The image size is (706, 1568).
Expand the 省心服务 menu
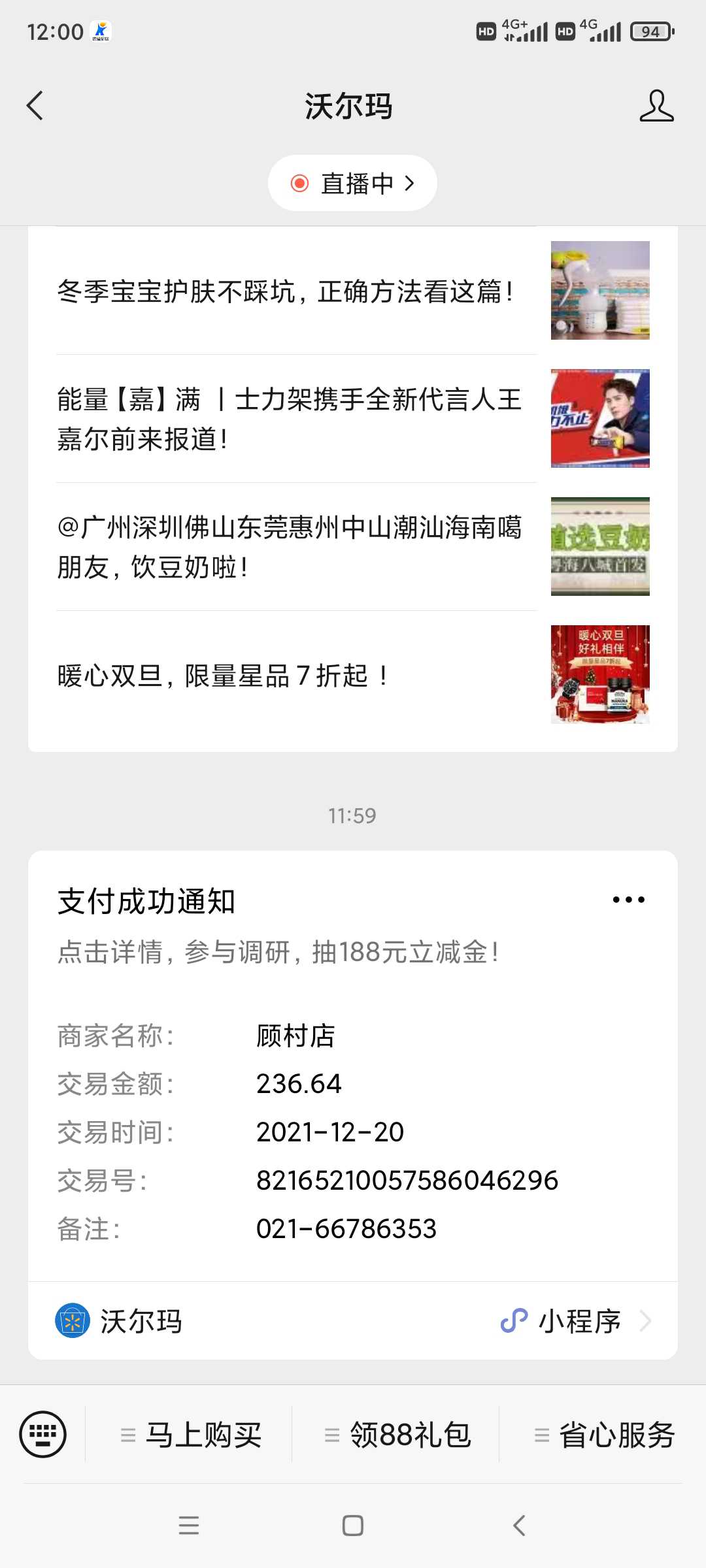pos(603,1435)
